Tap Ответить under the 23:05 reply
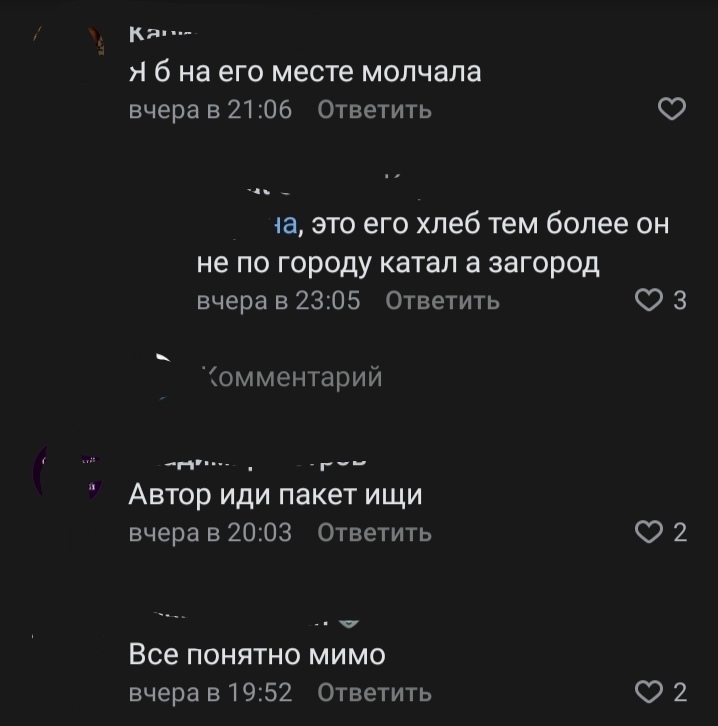 coord(442,300)
